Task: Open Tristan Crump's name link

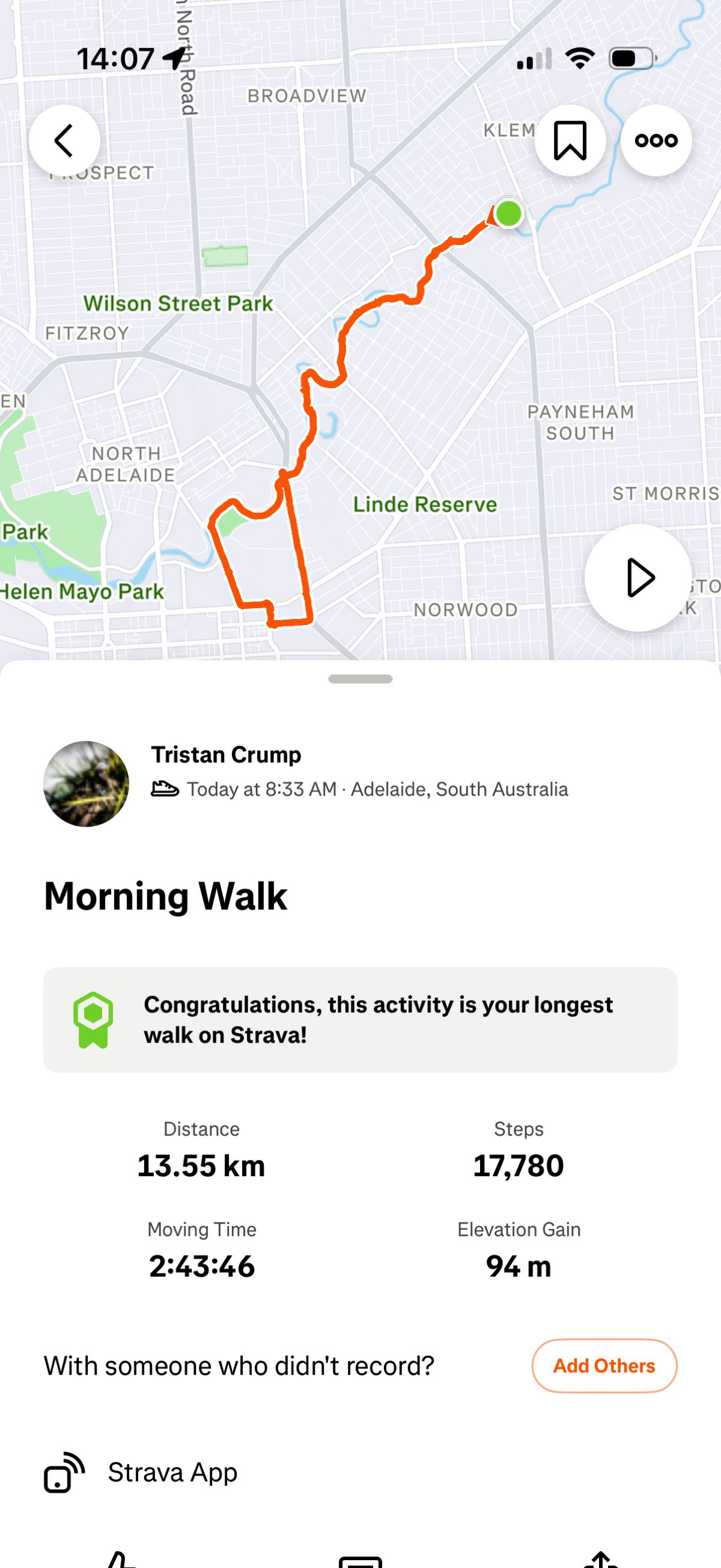Action: pos(226,755)
